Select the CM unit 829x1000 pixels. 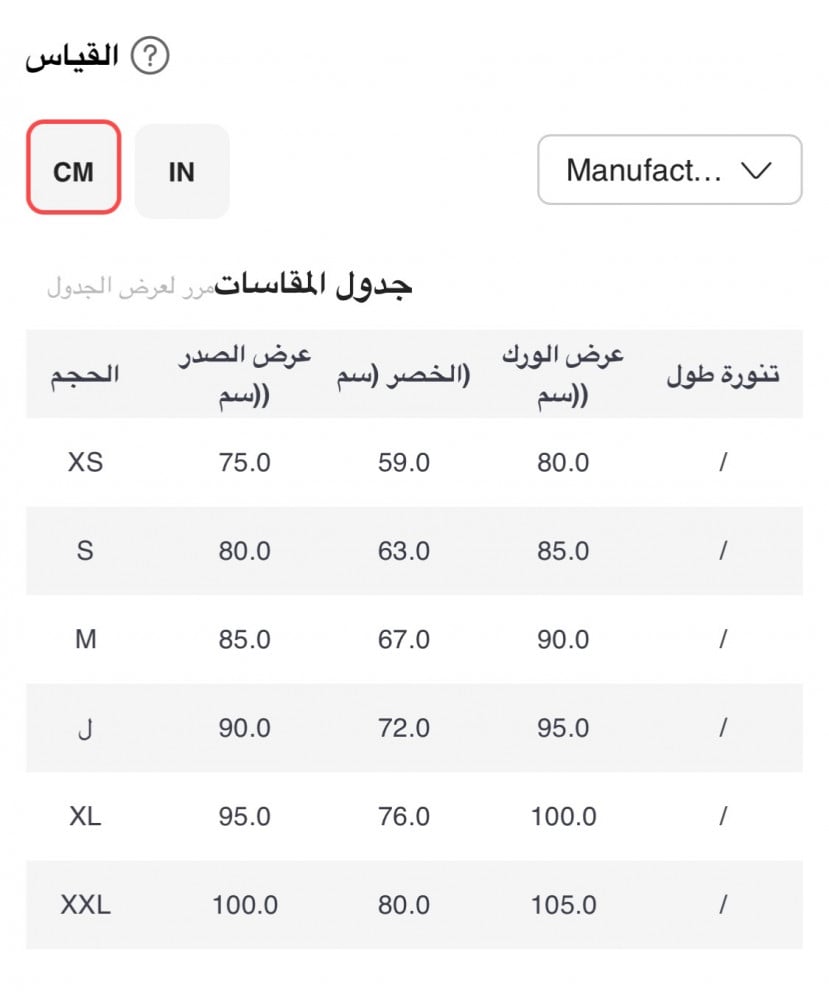click(x=73, y=171)
